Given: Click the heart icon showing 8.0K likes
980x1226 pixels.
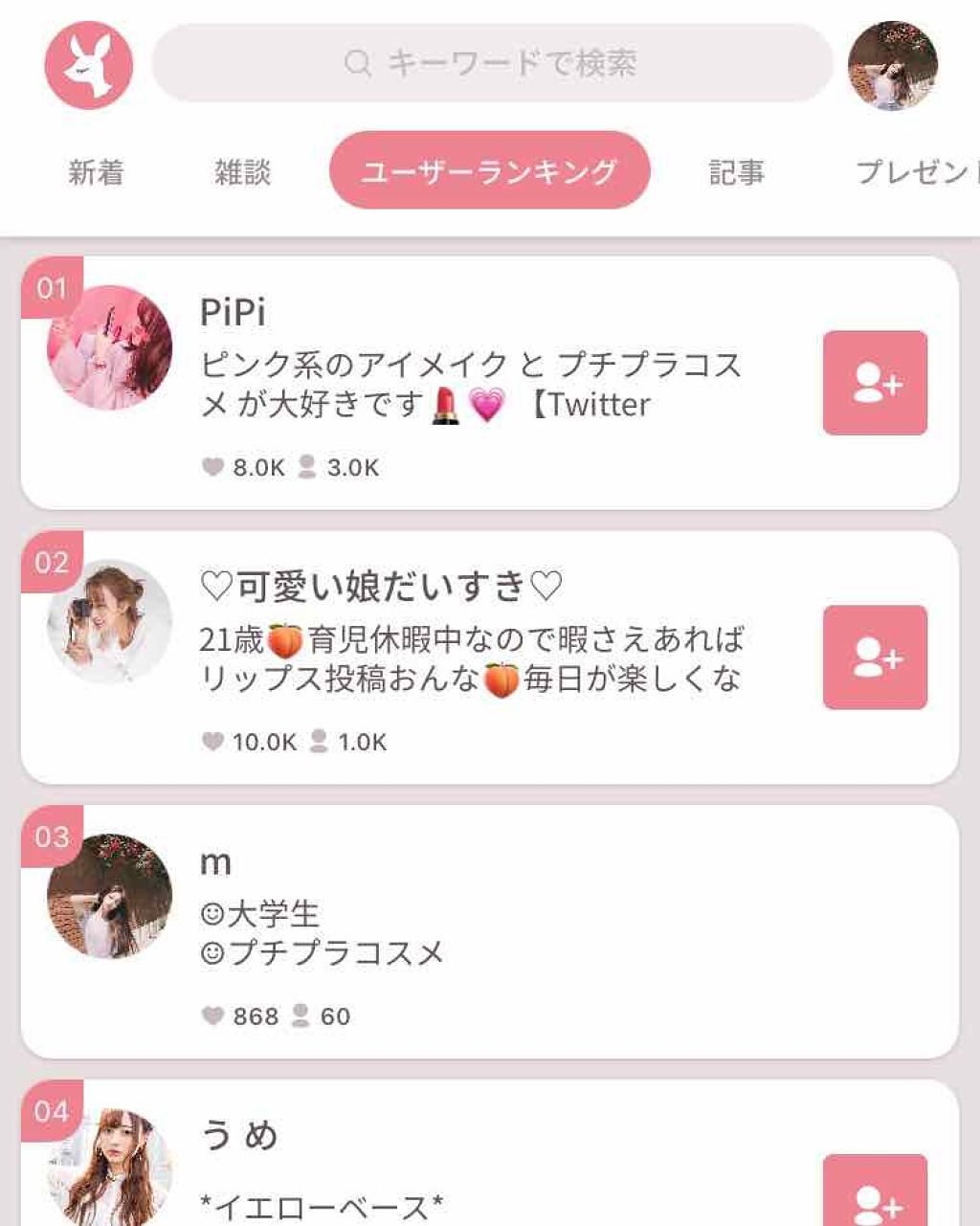Looking at the screenshot, I should pos(212,467).
